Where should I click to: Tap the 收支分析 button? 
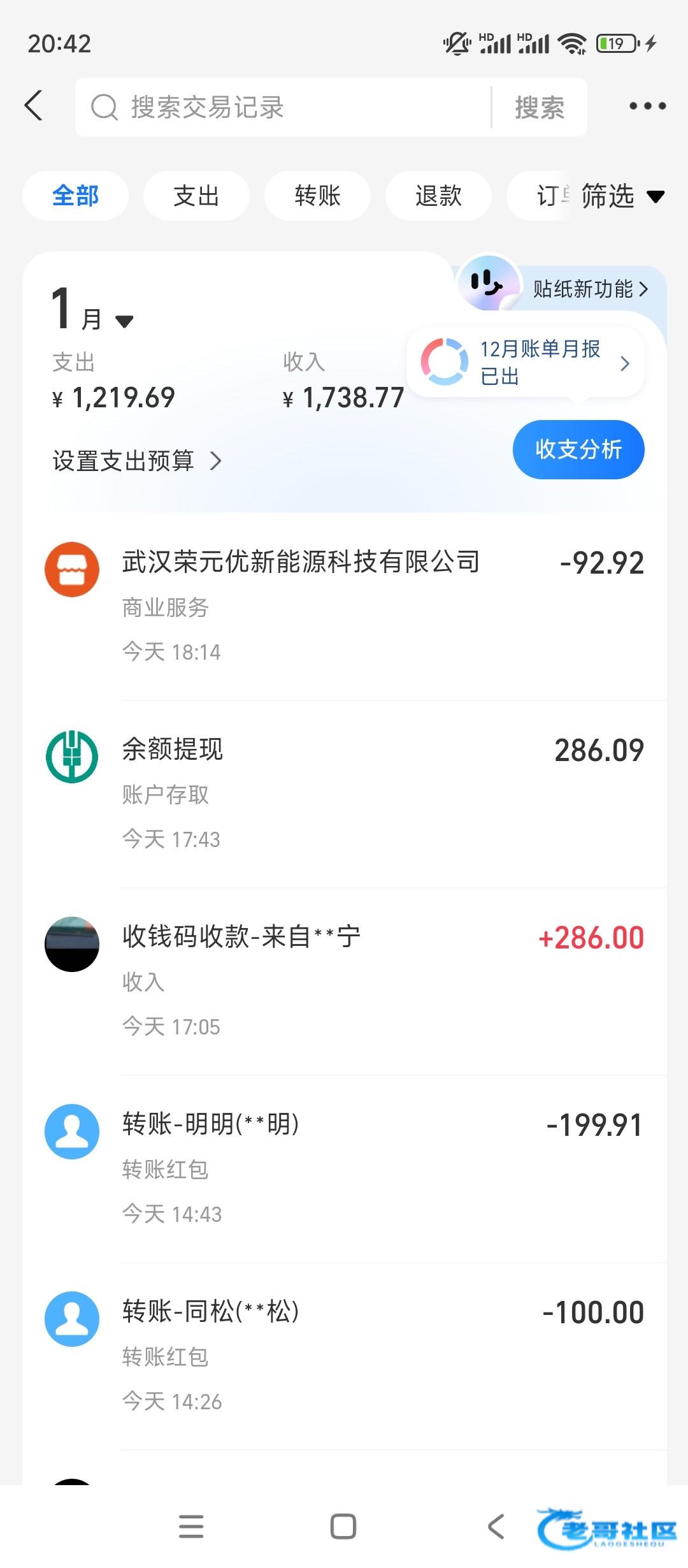[x=578, y=449]
